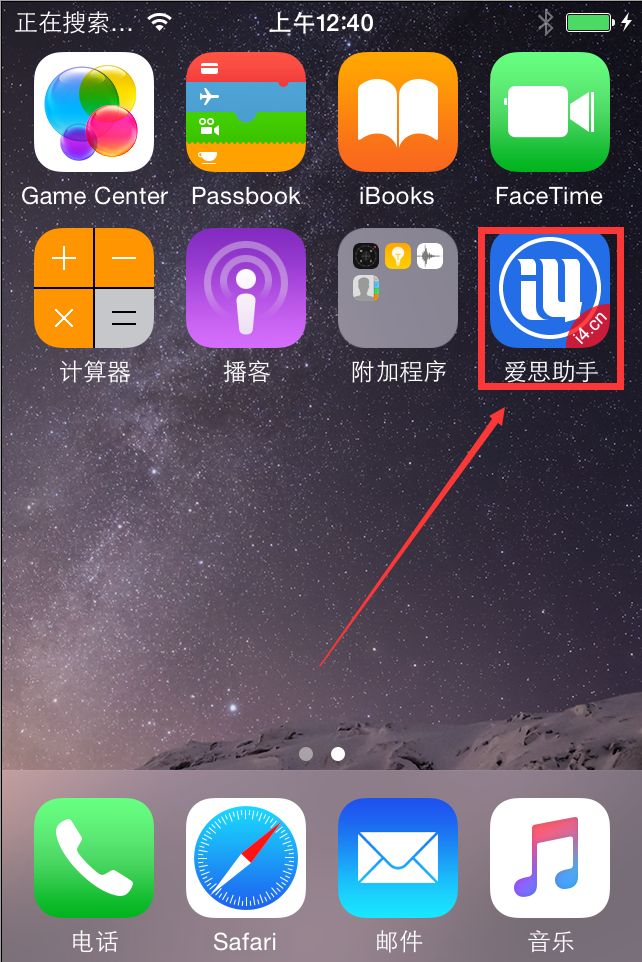The height and width of the screenshot is (962, 642).
Task: Launch Passbook
Action: 246,112
